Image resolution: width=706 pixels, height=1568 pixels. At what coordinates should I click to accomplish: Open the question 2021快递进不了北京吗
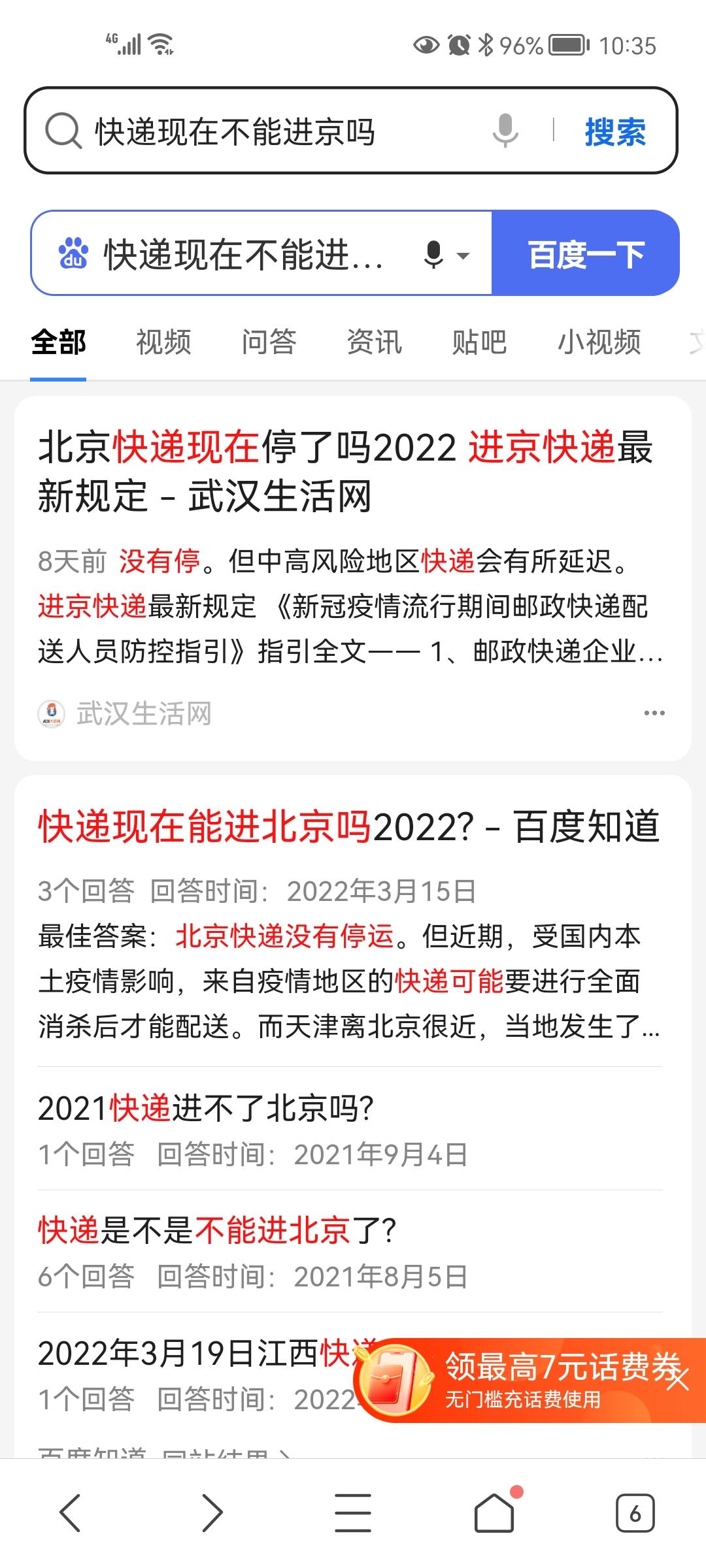pyautogui.click(x=206, y=1108)
